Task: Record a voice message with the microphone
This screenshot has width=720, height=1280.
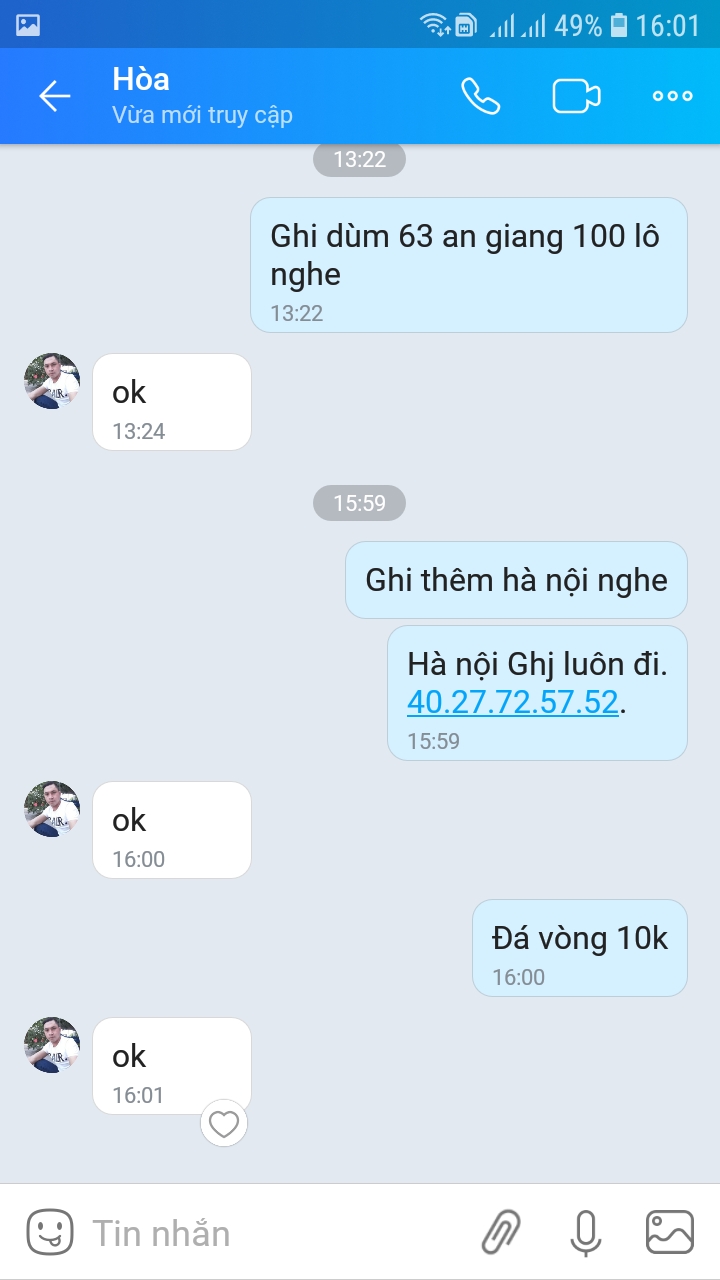Action: [584, 1232]
